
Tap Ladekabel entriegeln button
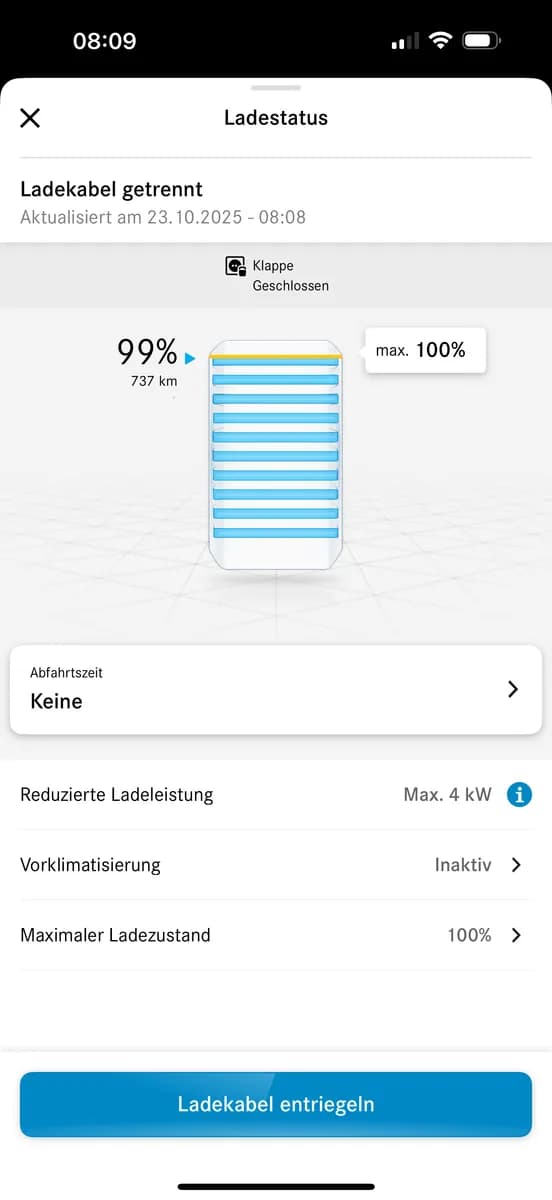(276, 1104)
